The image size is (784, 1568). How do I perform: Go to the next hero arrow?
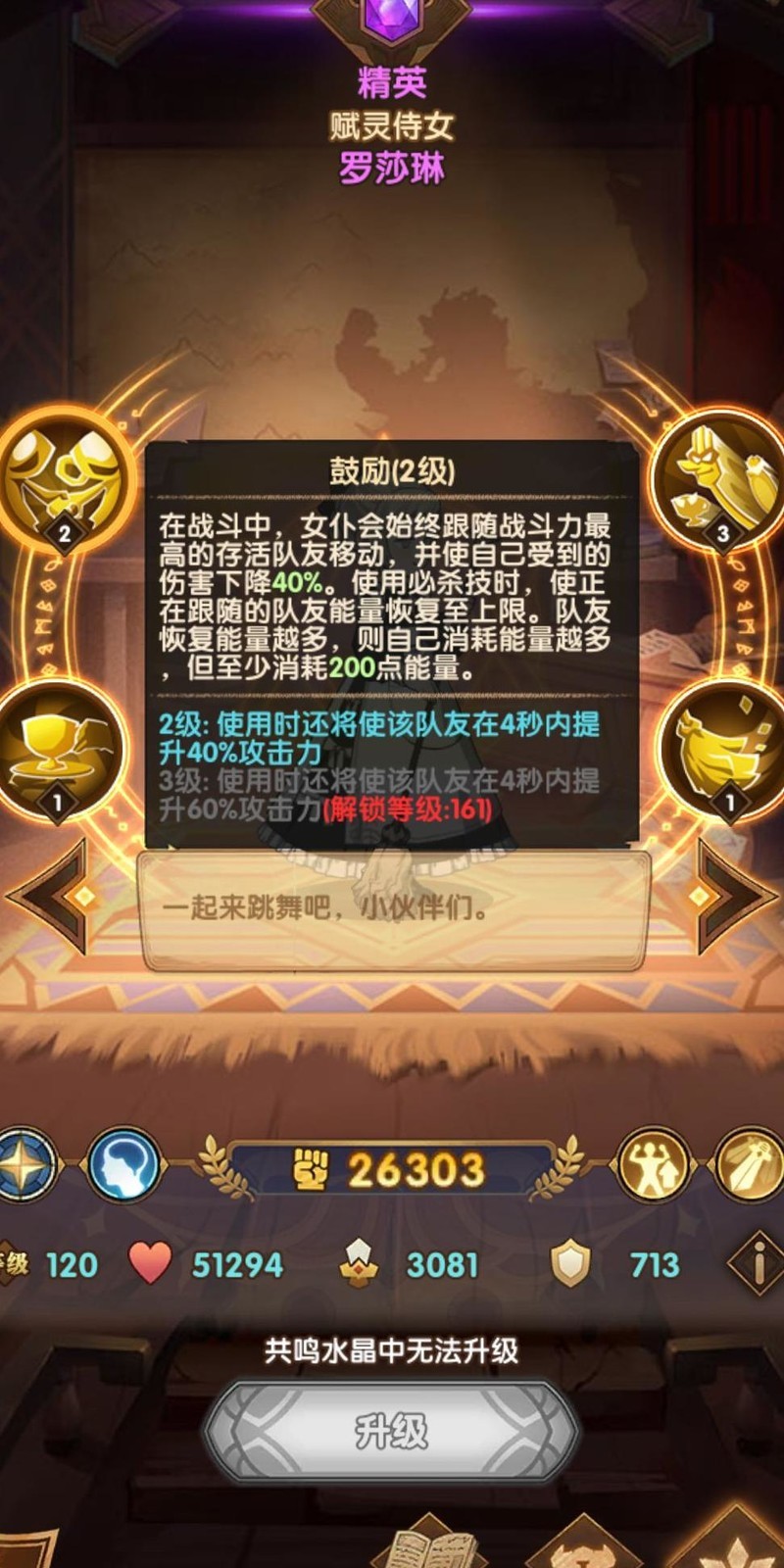[730, 894]
